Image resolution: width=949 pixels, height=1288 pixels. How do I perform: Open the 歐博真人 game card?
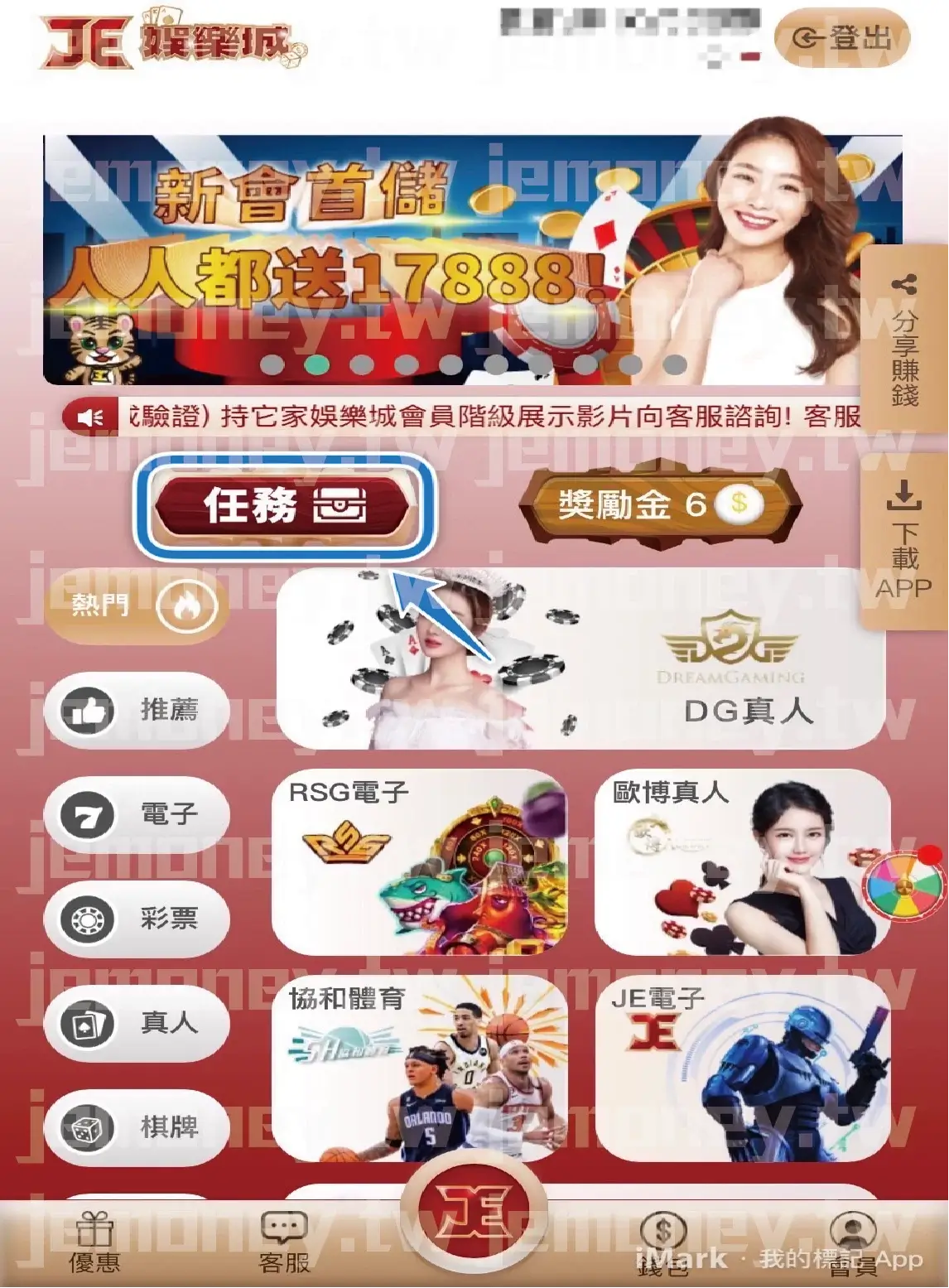pos(741,861)
